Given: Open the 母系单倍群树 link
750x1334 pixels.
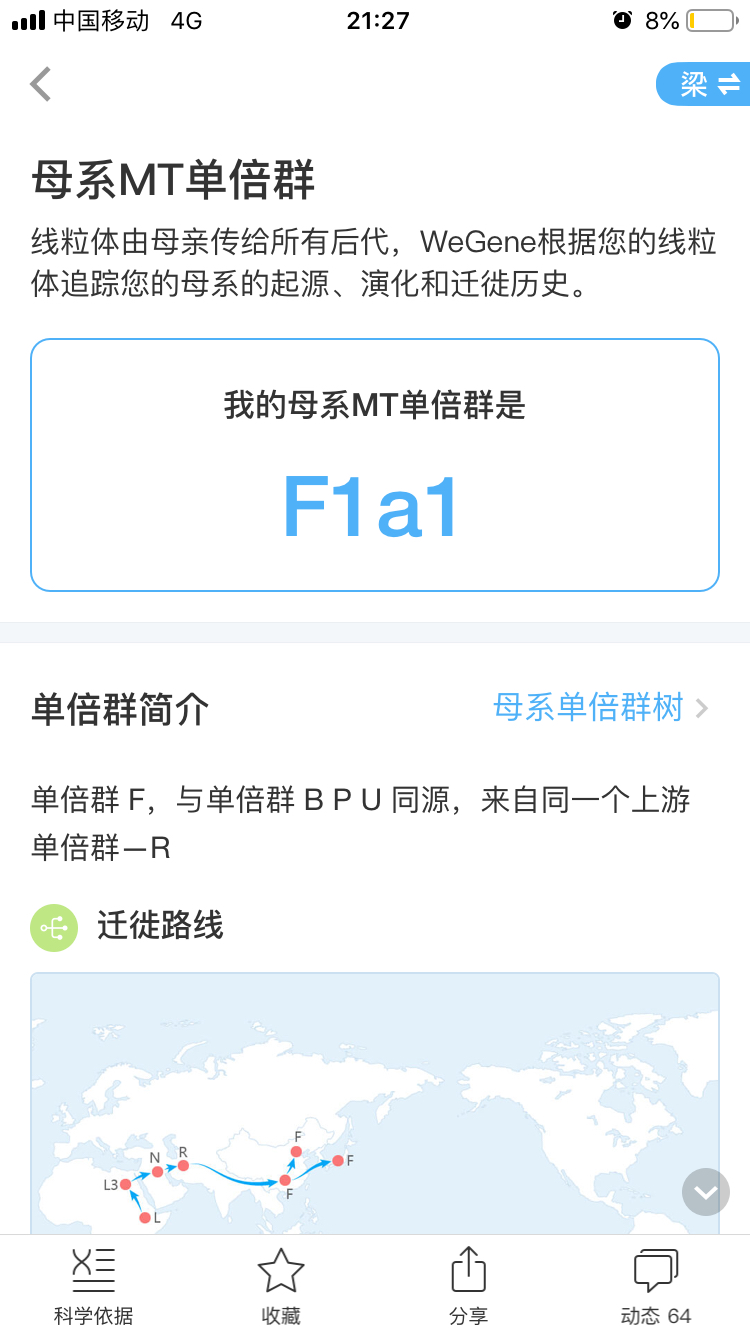Looking at the screenshot, I should (x=600, y=708).
